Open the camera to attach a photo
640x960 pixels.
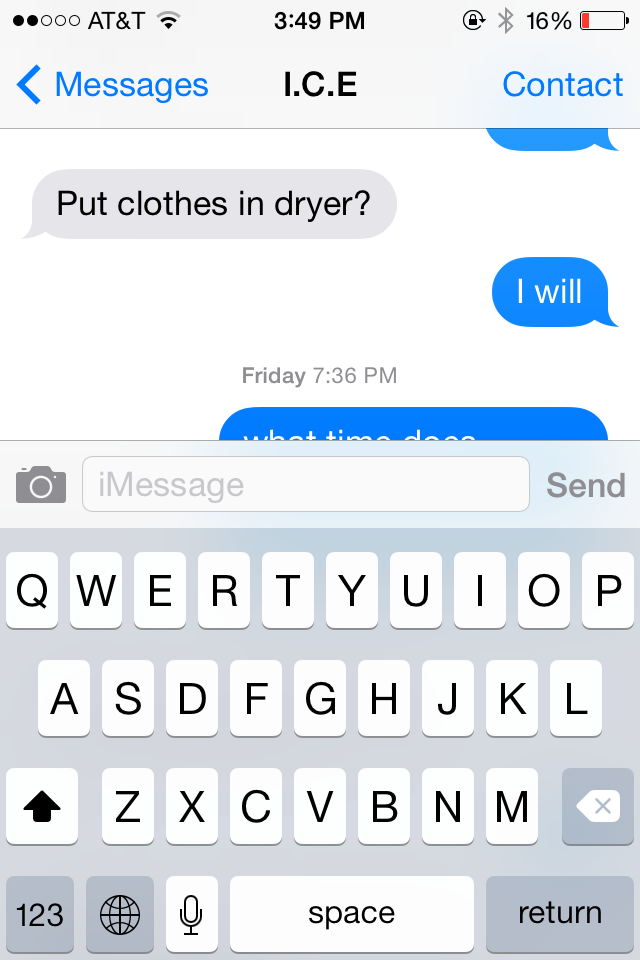40,485
